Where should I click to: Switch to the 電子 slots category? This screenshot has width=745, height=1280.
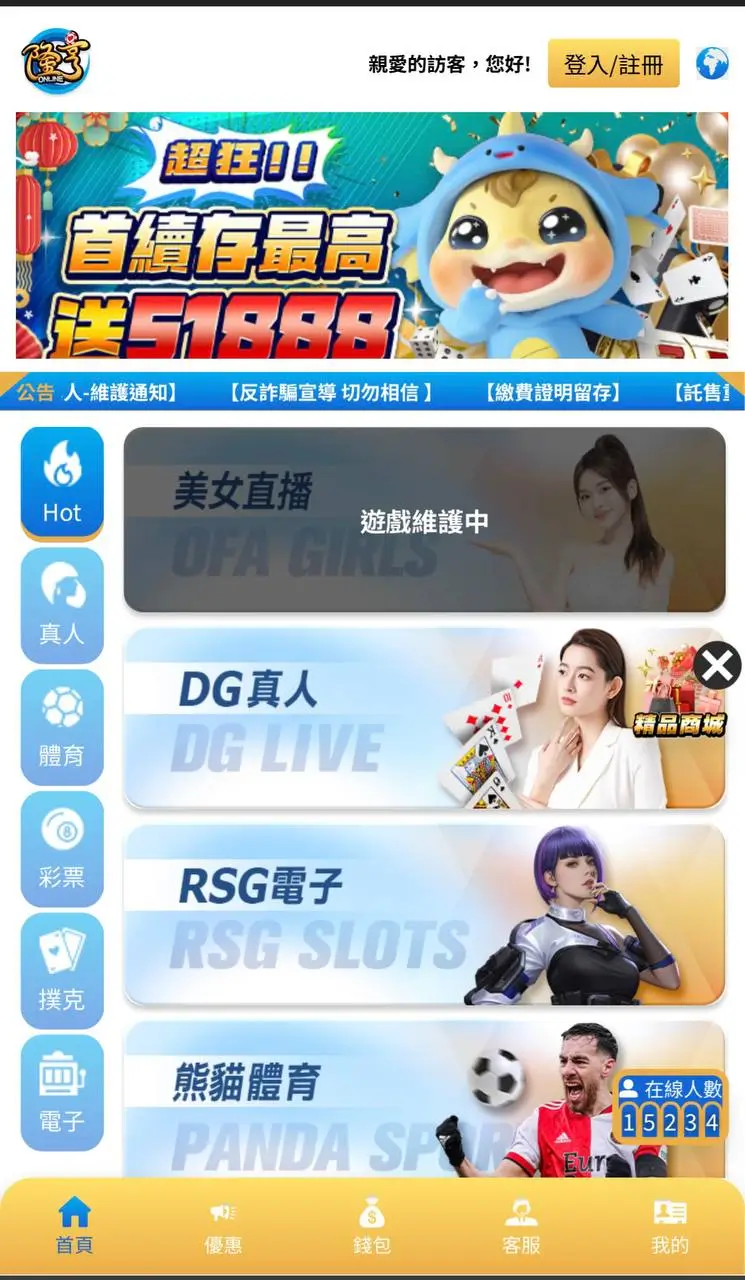click(x=62, y=1093)
